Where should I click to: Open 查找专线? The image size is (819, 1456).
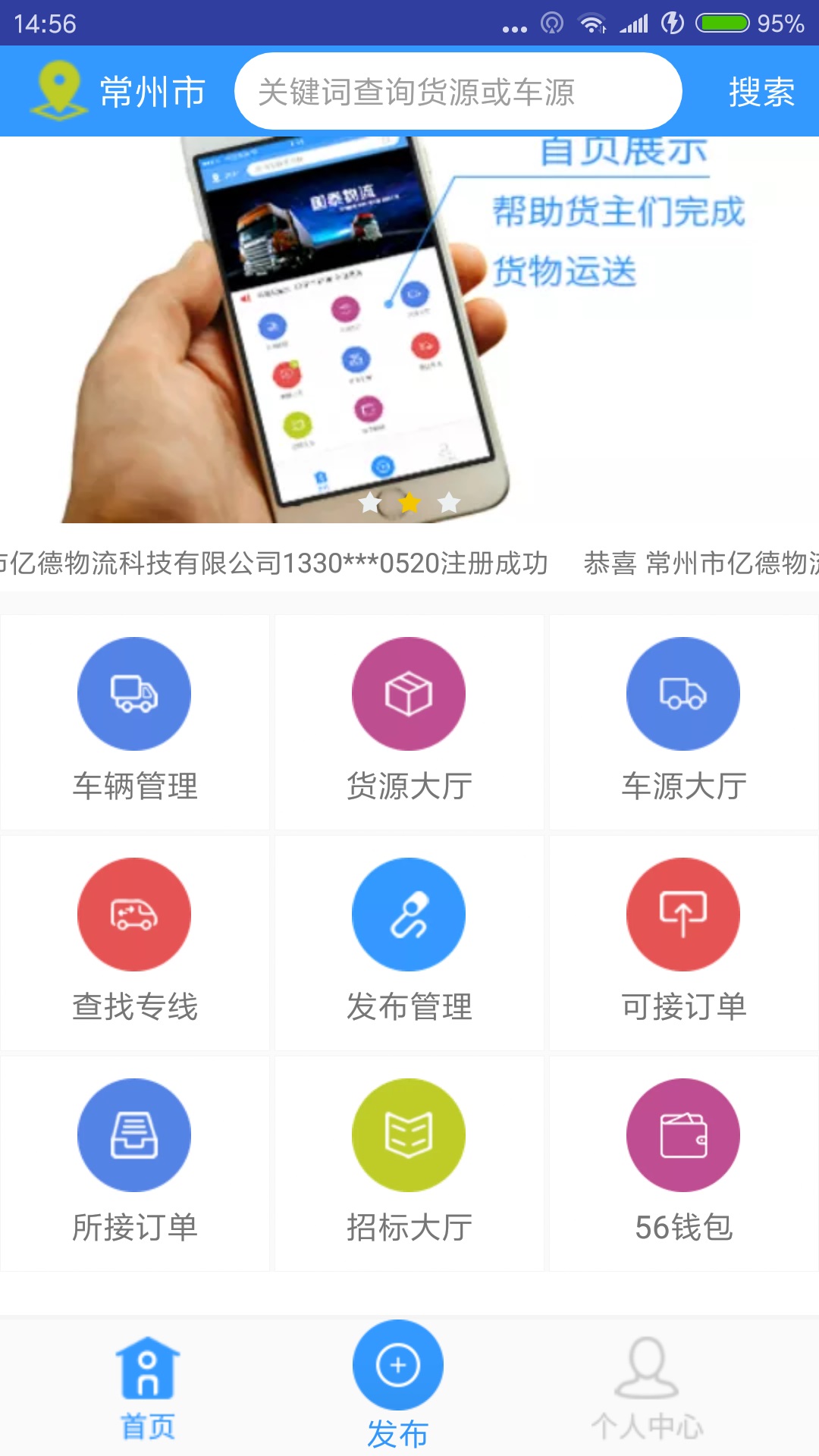click(x=135, y=943)
